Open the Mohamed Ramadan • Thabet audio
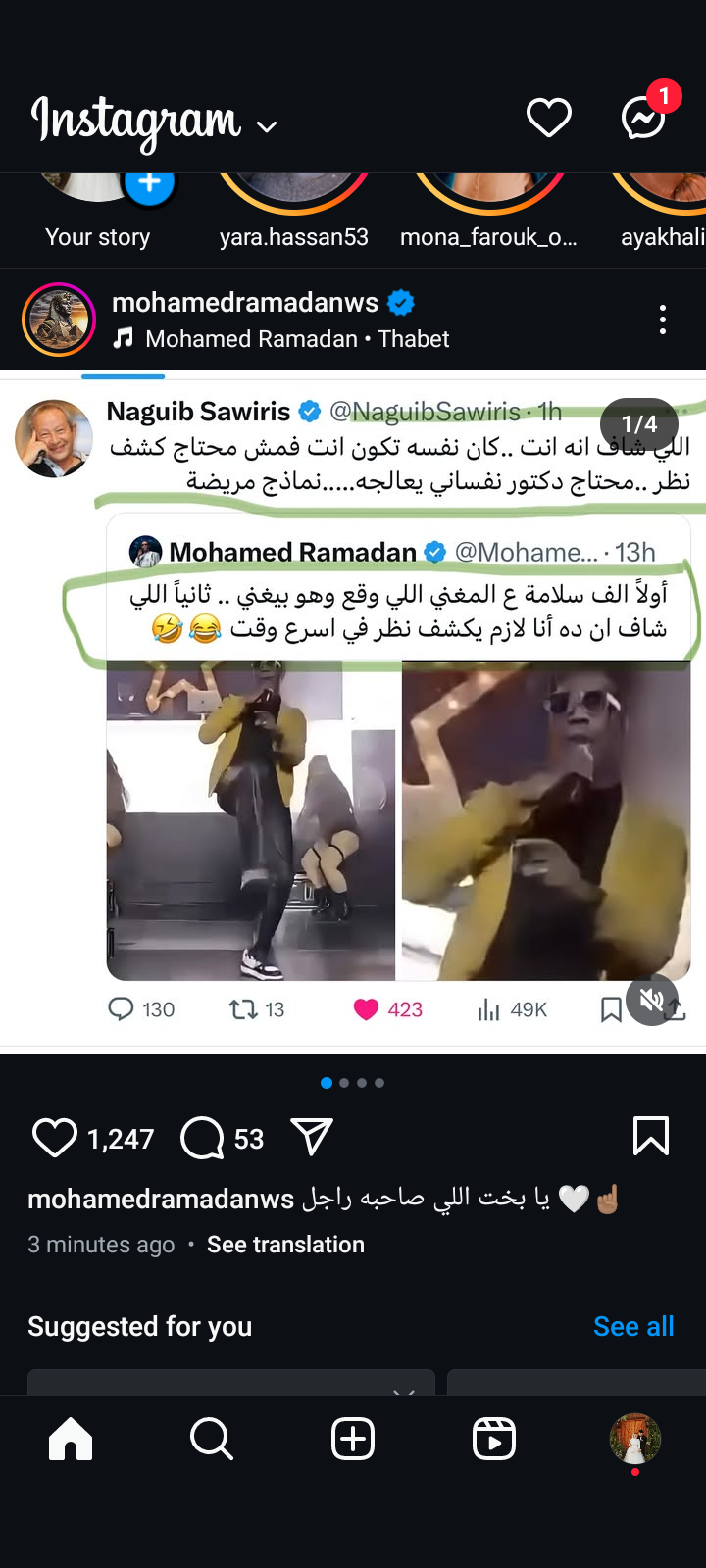 click(x=296, y=339)
